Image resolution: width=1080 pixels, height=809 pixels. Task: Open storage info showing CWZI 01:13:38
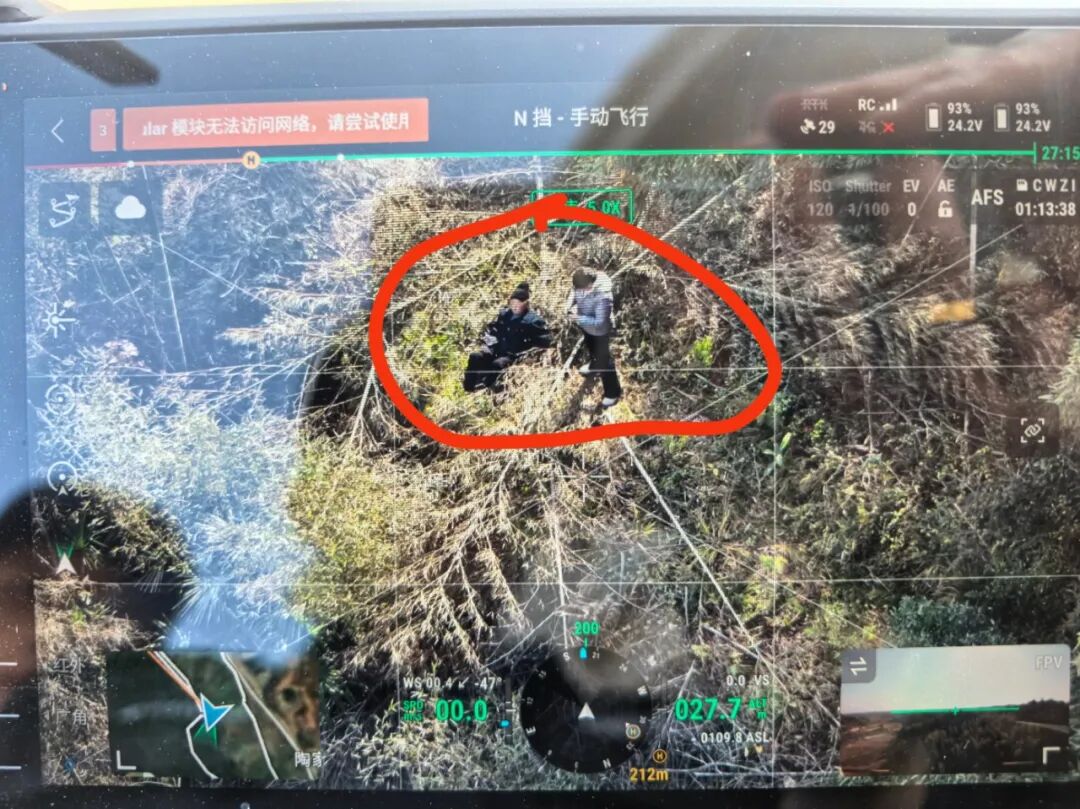[1045, 198]
